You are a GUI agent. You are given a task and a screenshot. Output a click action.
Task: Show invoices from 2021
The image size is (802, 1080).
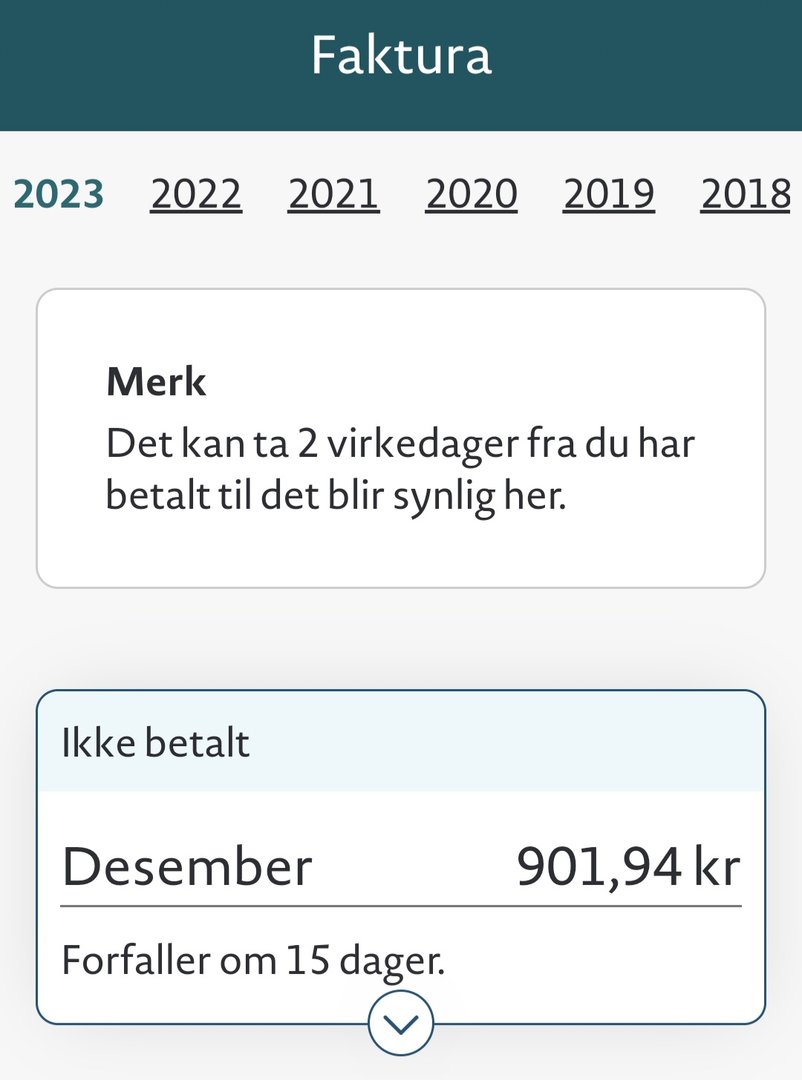(333, 194)
